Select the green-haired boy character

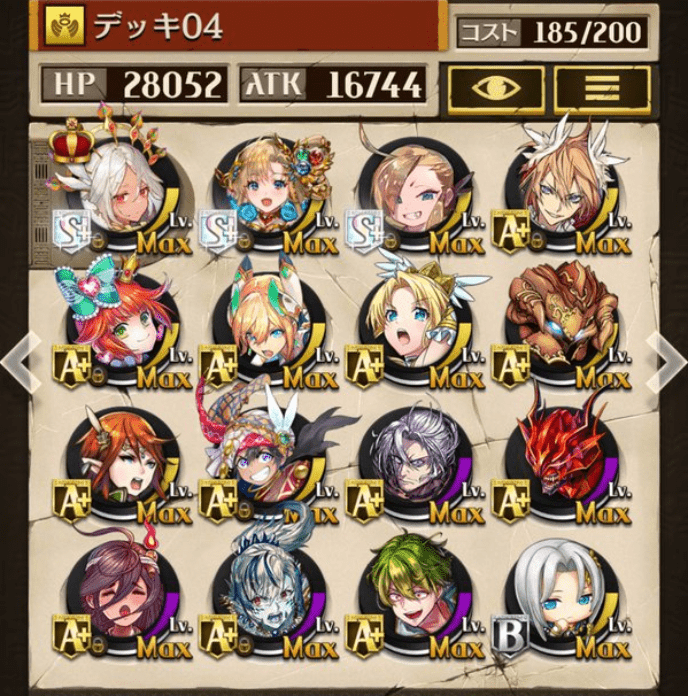coord(412,596)
